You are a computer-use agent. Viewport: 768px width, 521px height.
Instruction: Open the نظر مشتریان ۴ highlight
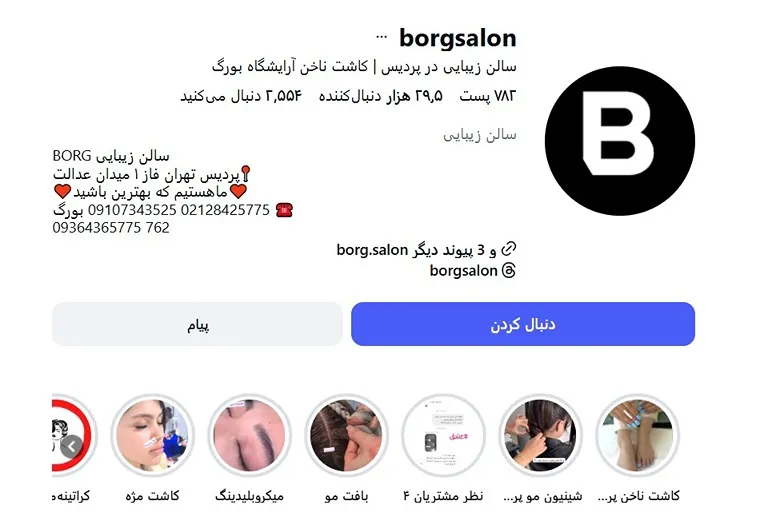(x=443, y=436)
